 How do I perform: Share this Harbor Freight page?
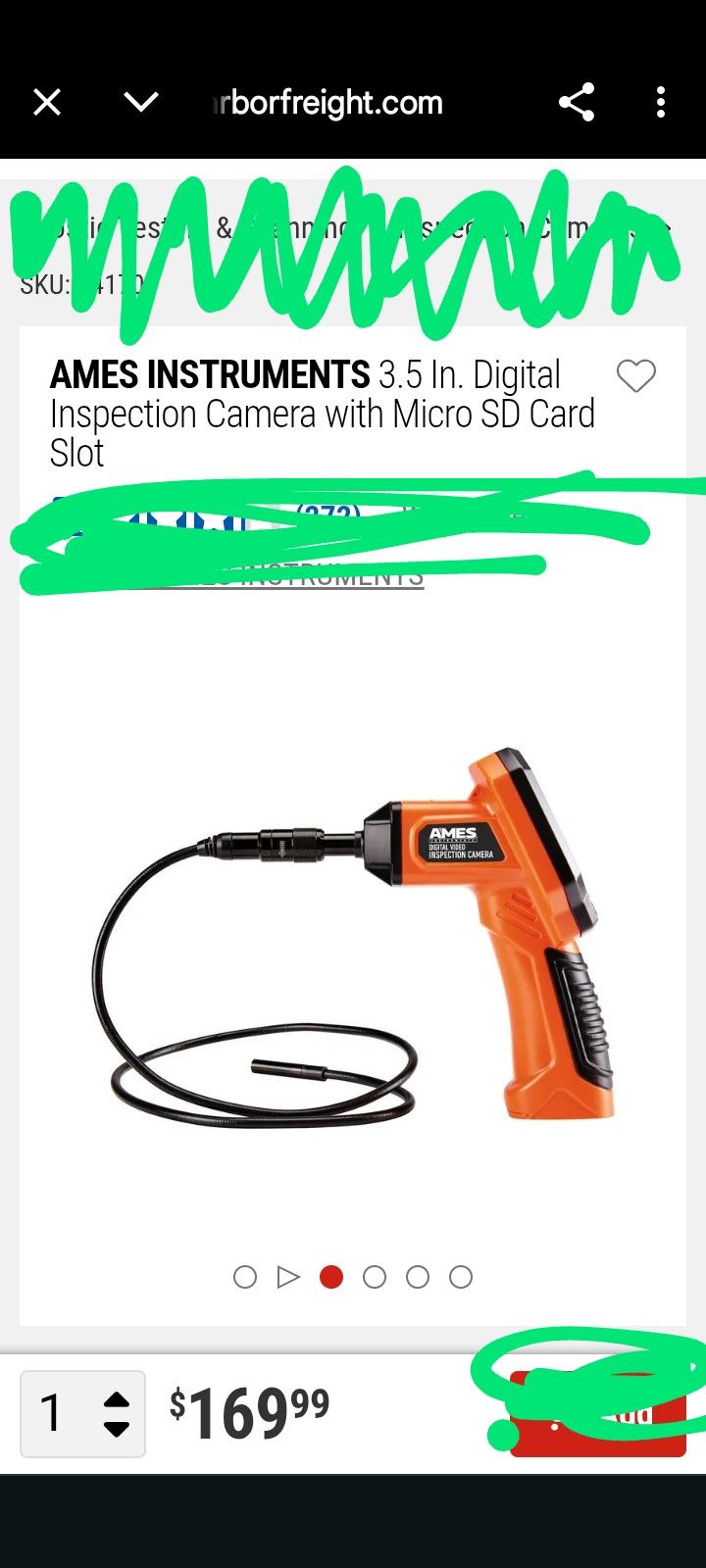click(x=577, y=102)
